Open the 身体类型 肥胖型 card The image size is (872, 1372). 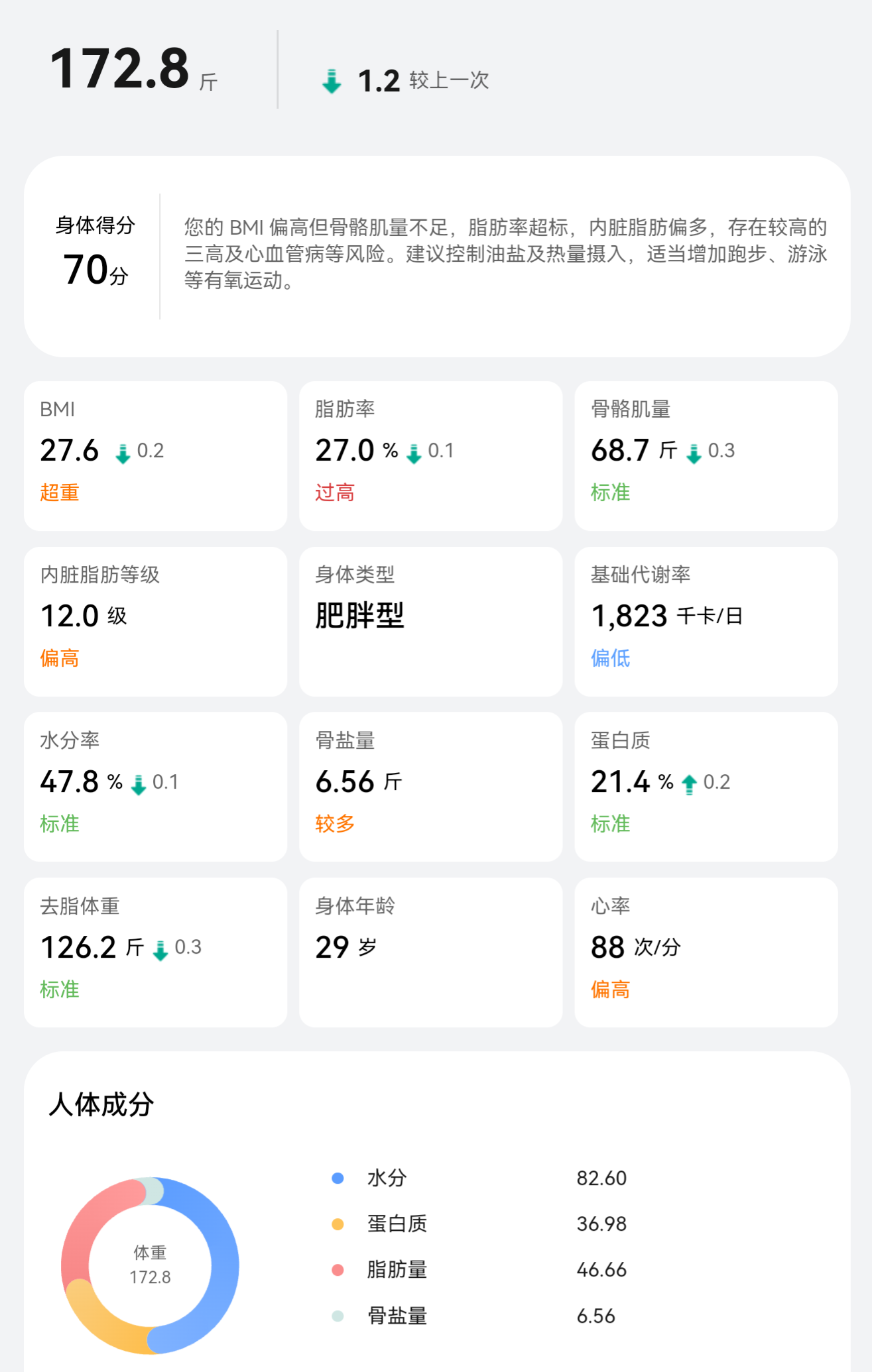coord(430,621)
